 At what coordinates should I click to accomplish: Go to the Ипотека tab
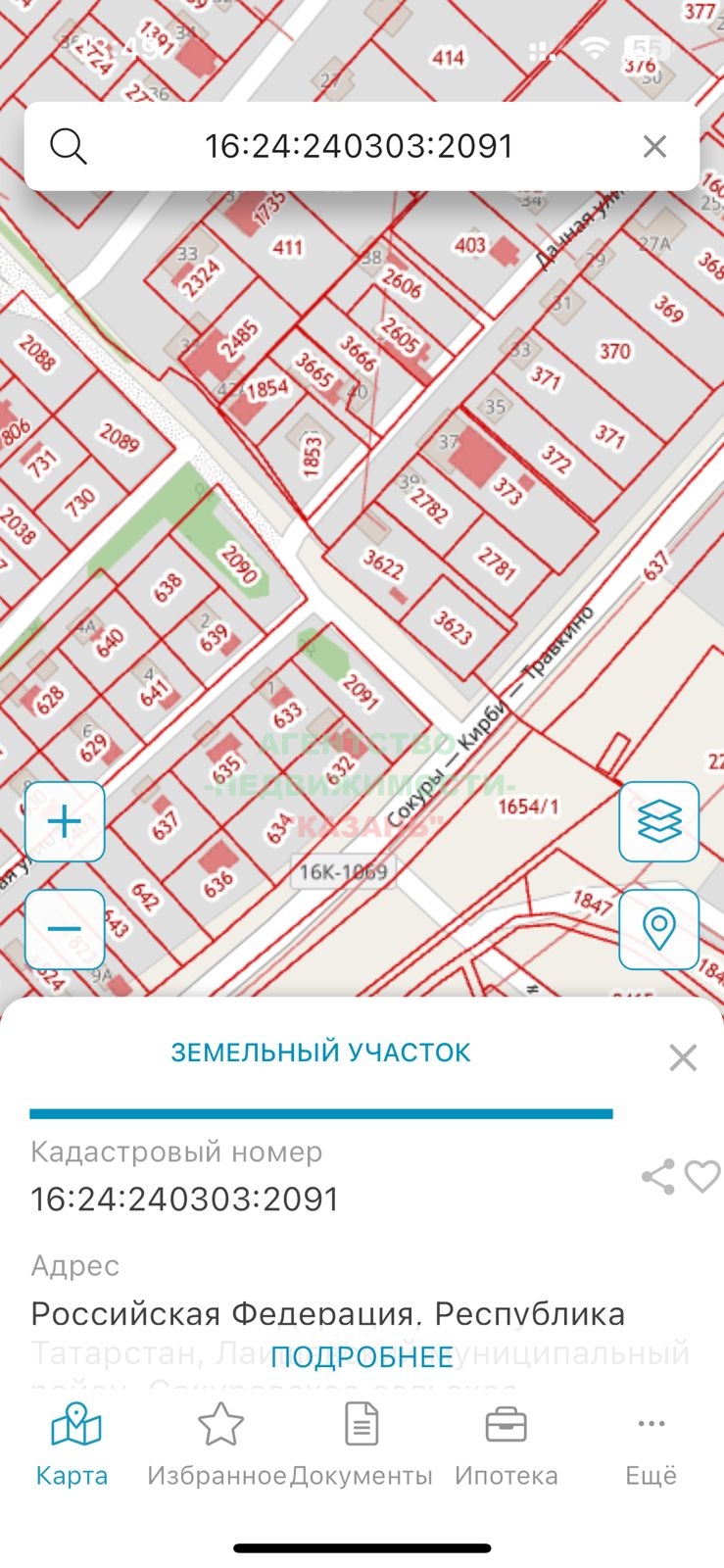(507, 1445)
